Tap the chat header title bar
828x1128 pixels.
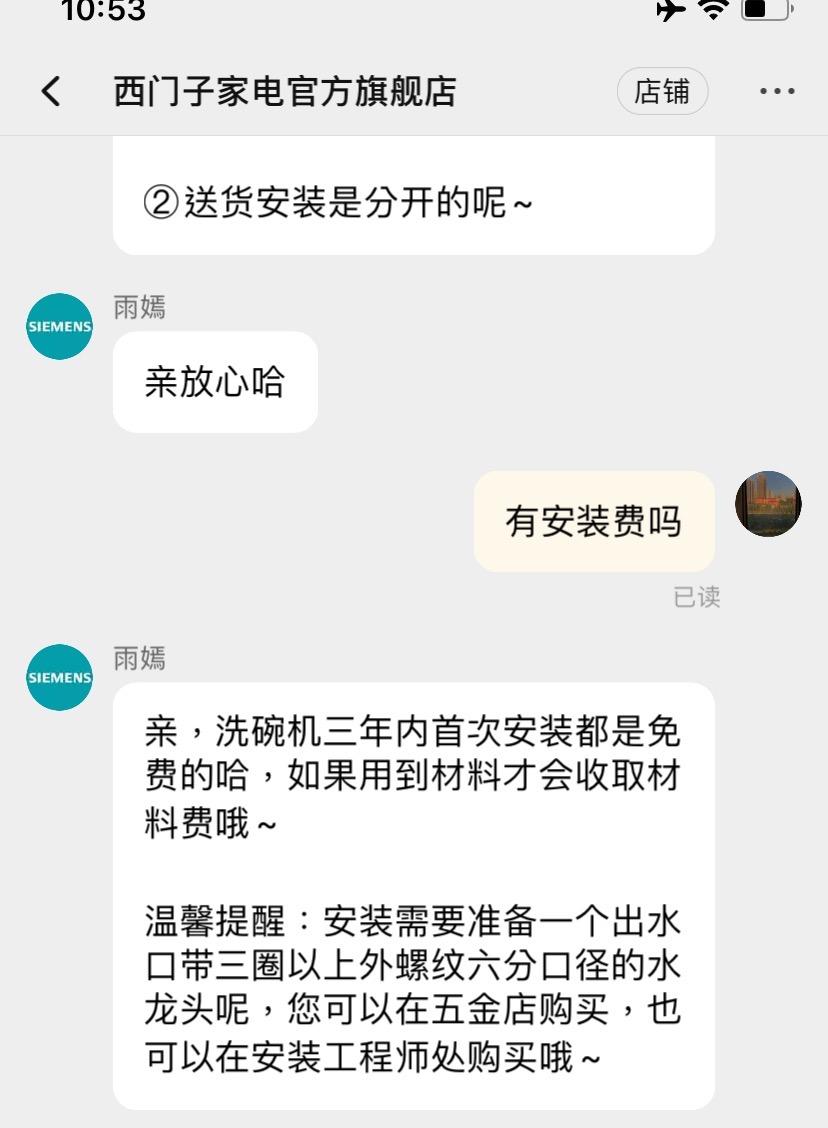tap(414, 90)
